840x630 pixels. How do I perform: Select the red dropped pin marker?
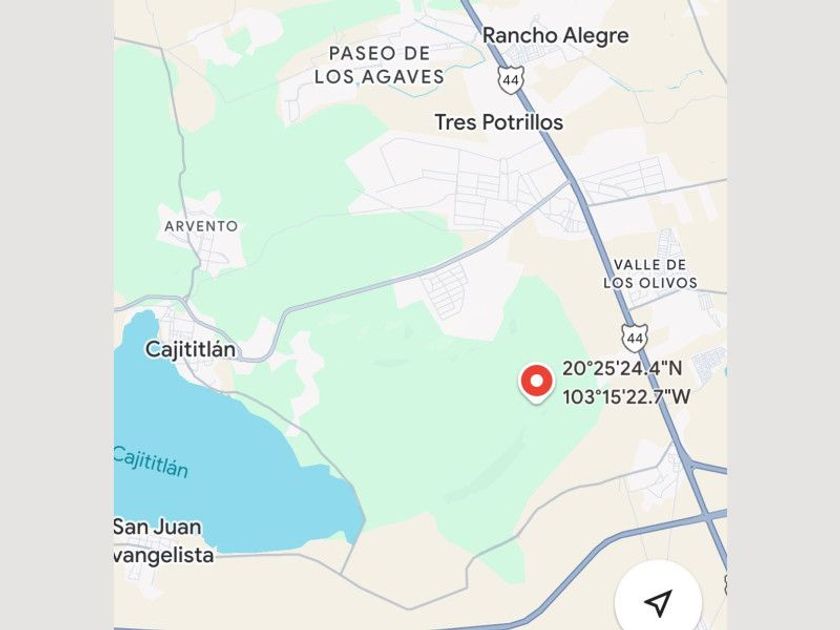point(537,382)
